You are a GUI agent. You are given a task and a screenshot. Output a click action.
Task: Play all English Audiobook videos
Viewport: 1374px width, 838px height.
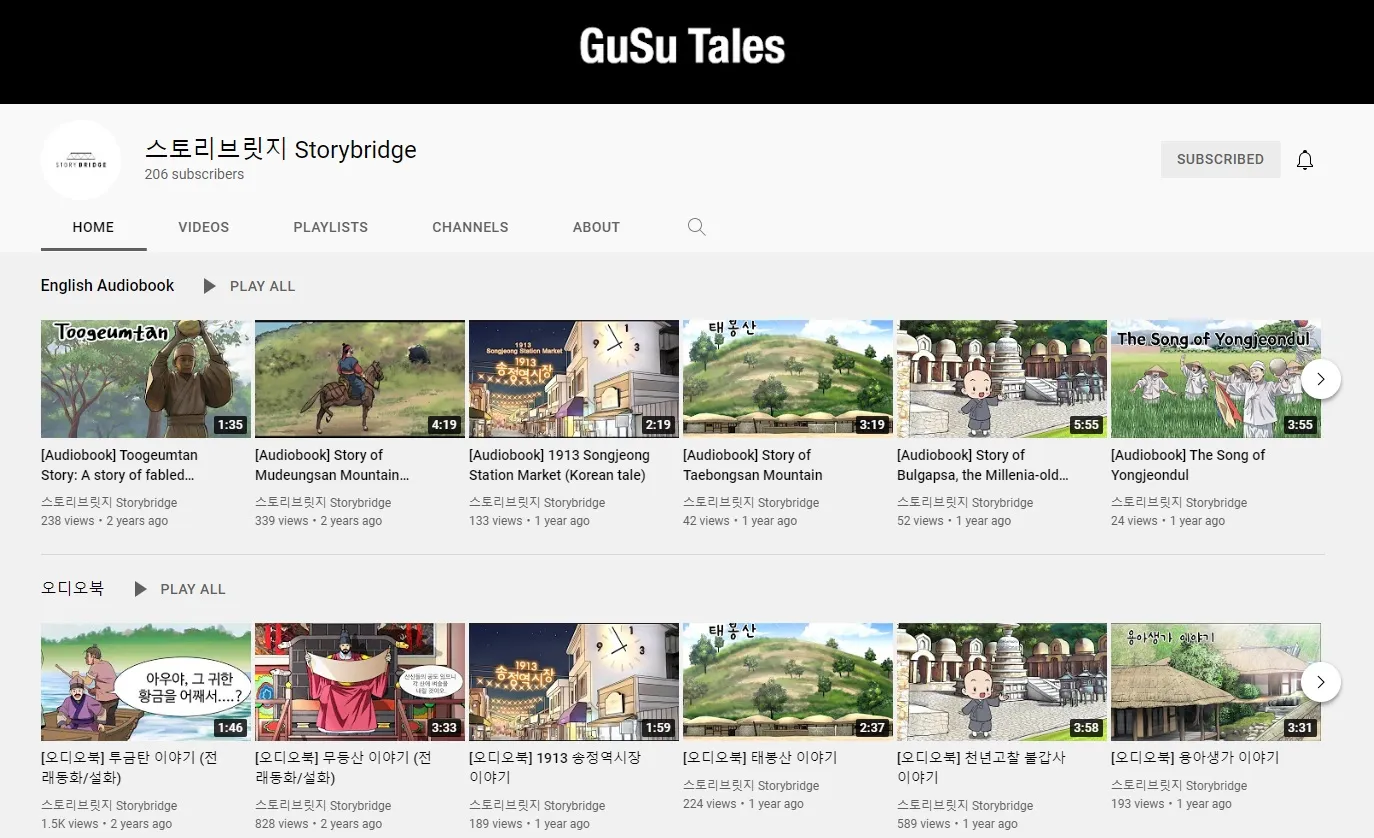[250, 286]
